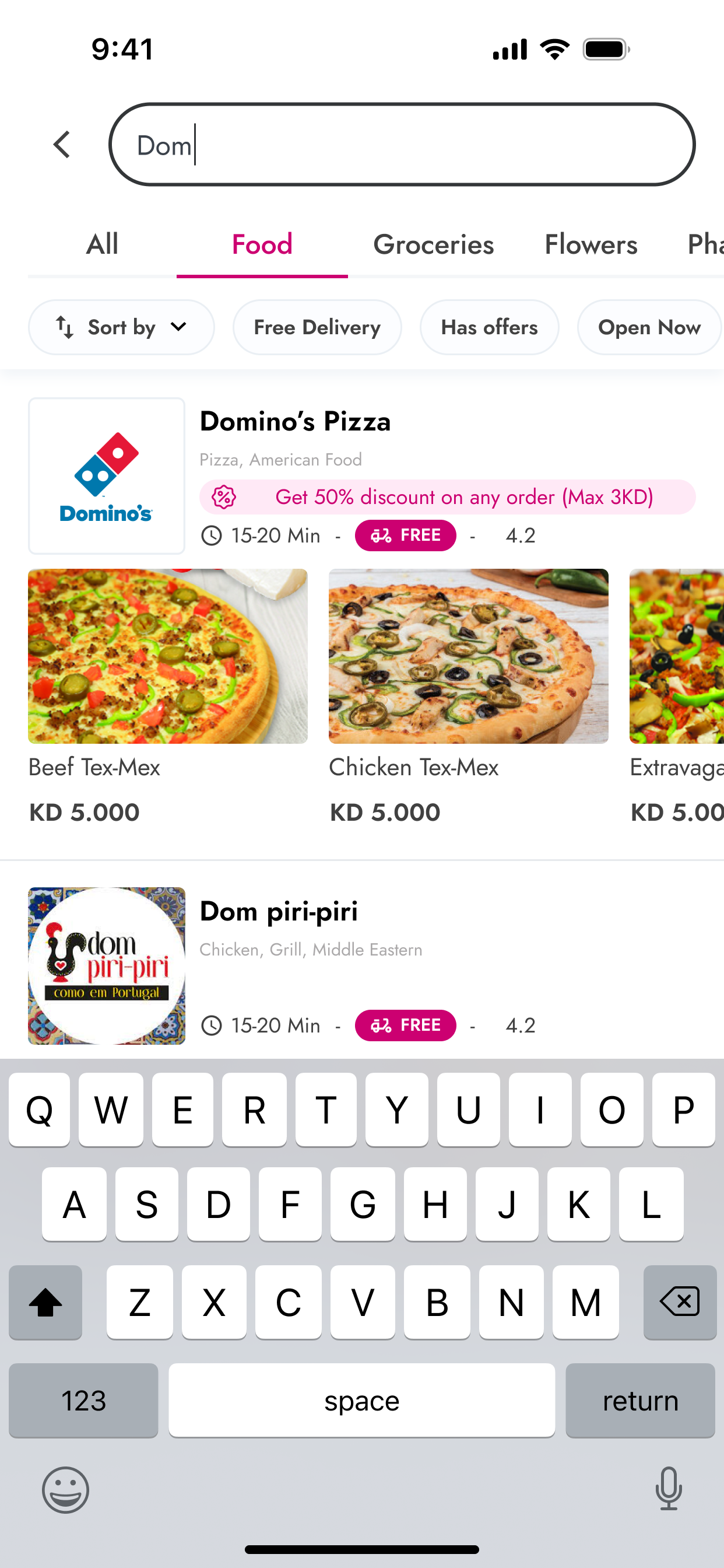Click the back arrow to exit search
The image size is (724, 1568).
(61, 145)
